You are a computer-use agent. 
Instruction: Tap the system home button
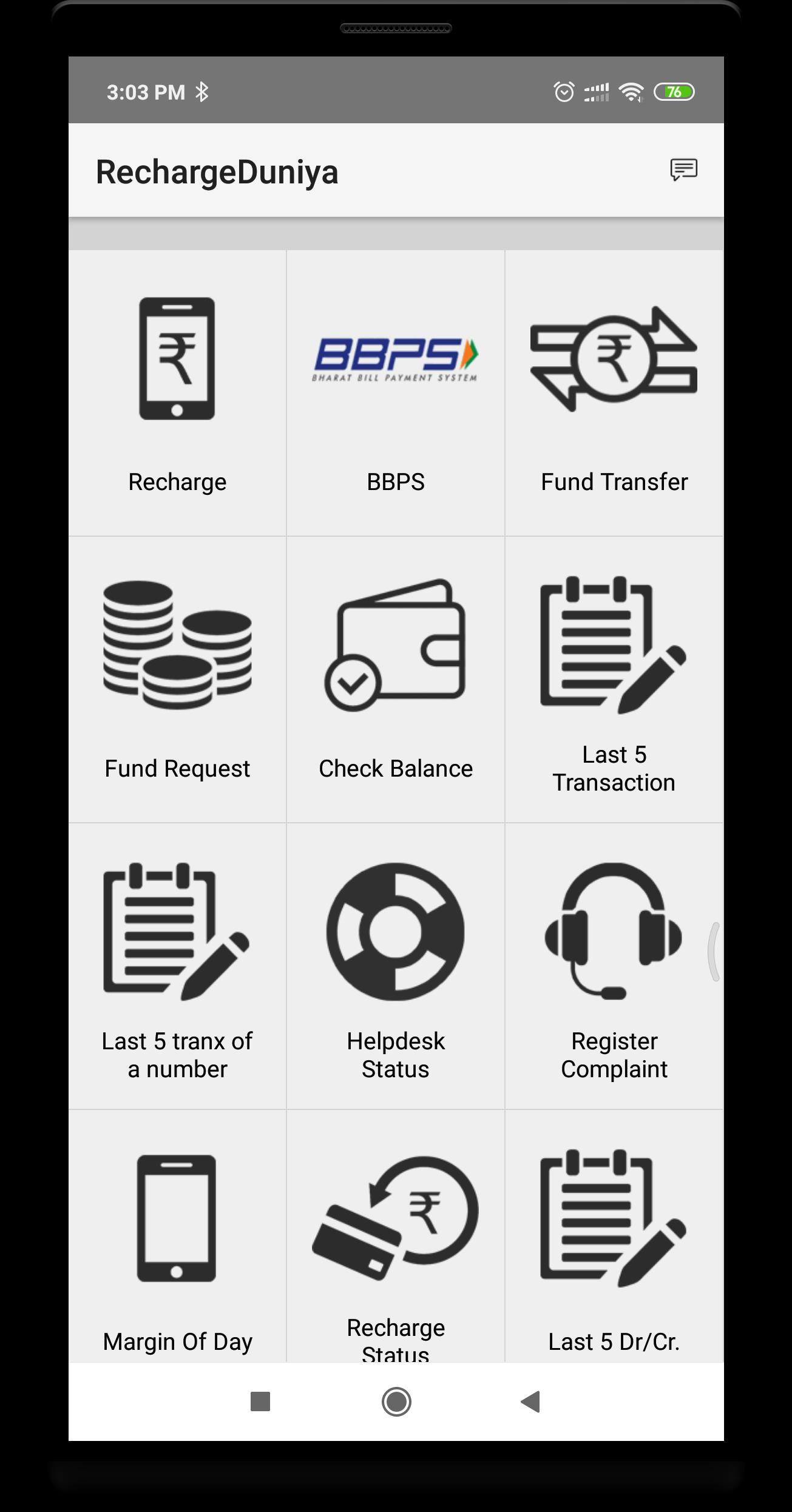(396, 1401)
